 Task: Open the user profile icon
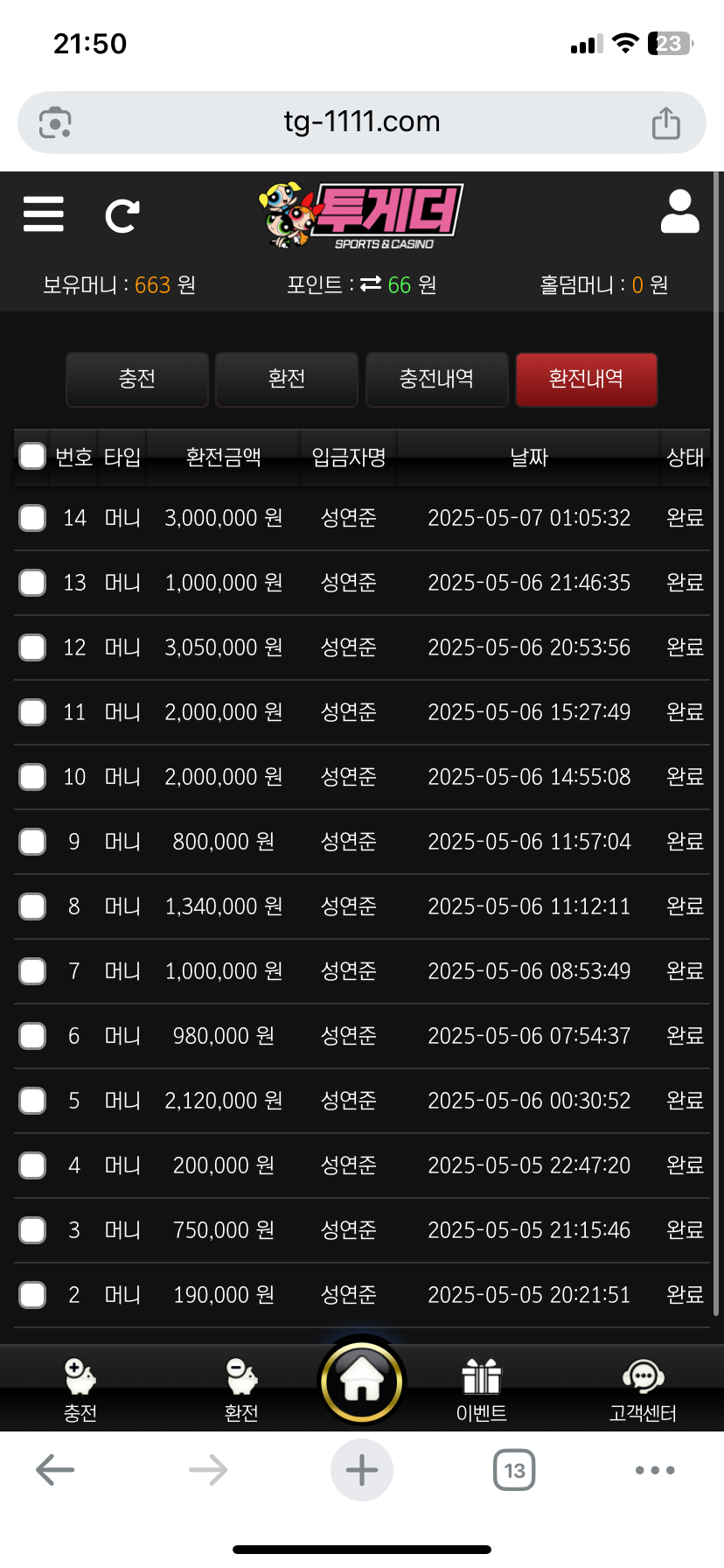(x=679, y=212)
